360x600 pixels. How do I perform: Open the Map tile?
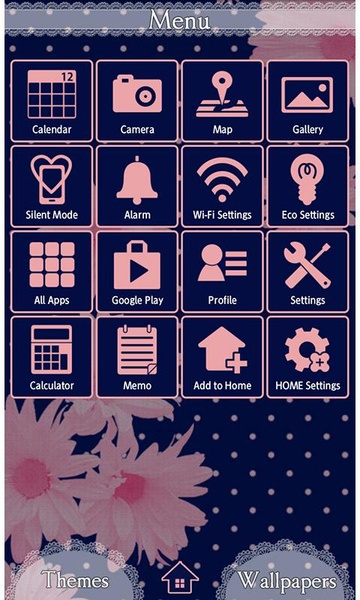(223, 101)
